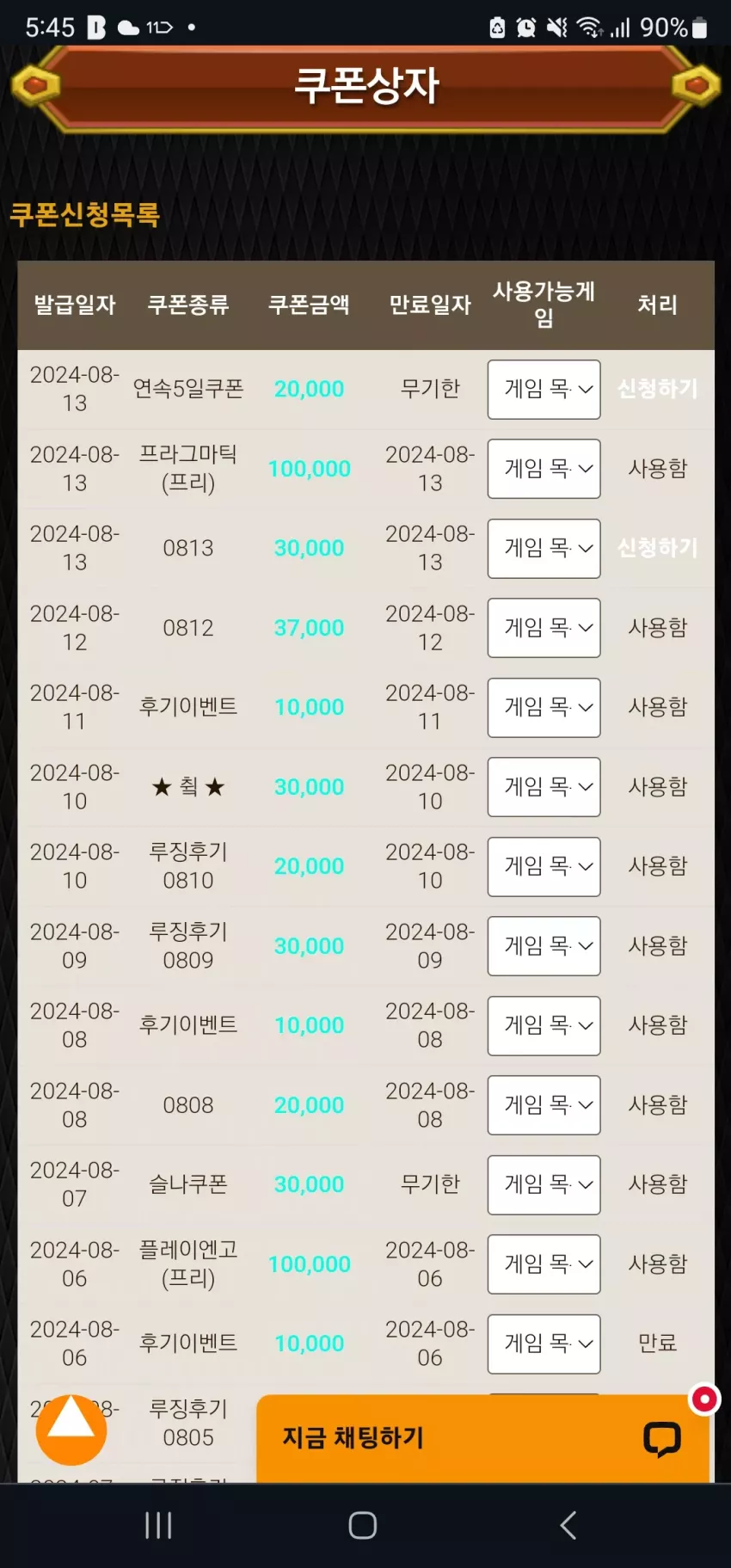Image resolution: width=731 pixels, height=1568 pixels.
Task: Open game dropdown for 플레이엔고(프리) coupon
Action: (x=544, y=1264)
